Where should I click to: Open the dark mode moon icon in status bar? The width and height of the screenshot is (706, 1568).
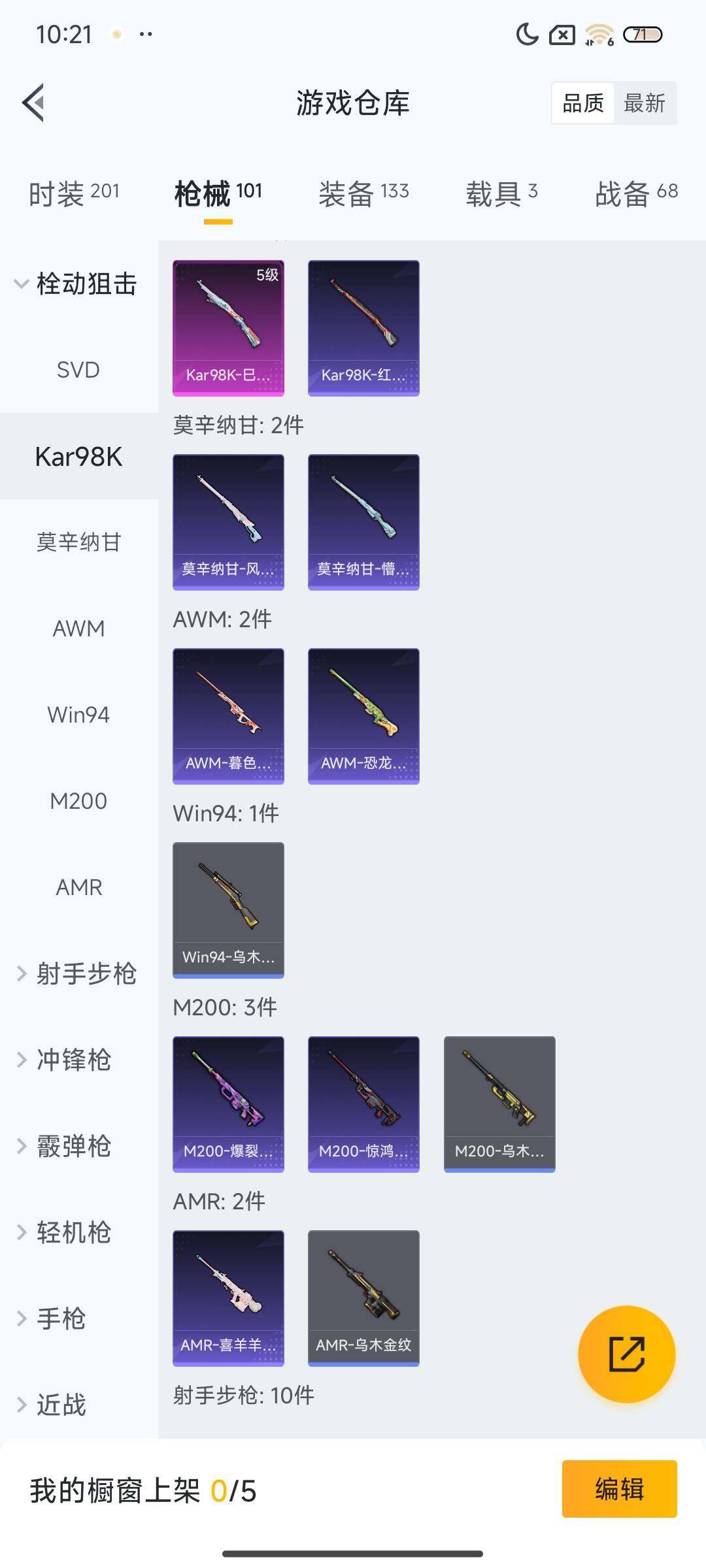(x=528, y=34)
